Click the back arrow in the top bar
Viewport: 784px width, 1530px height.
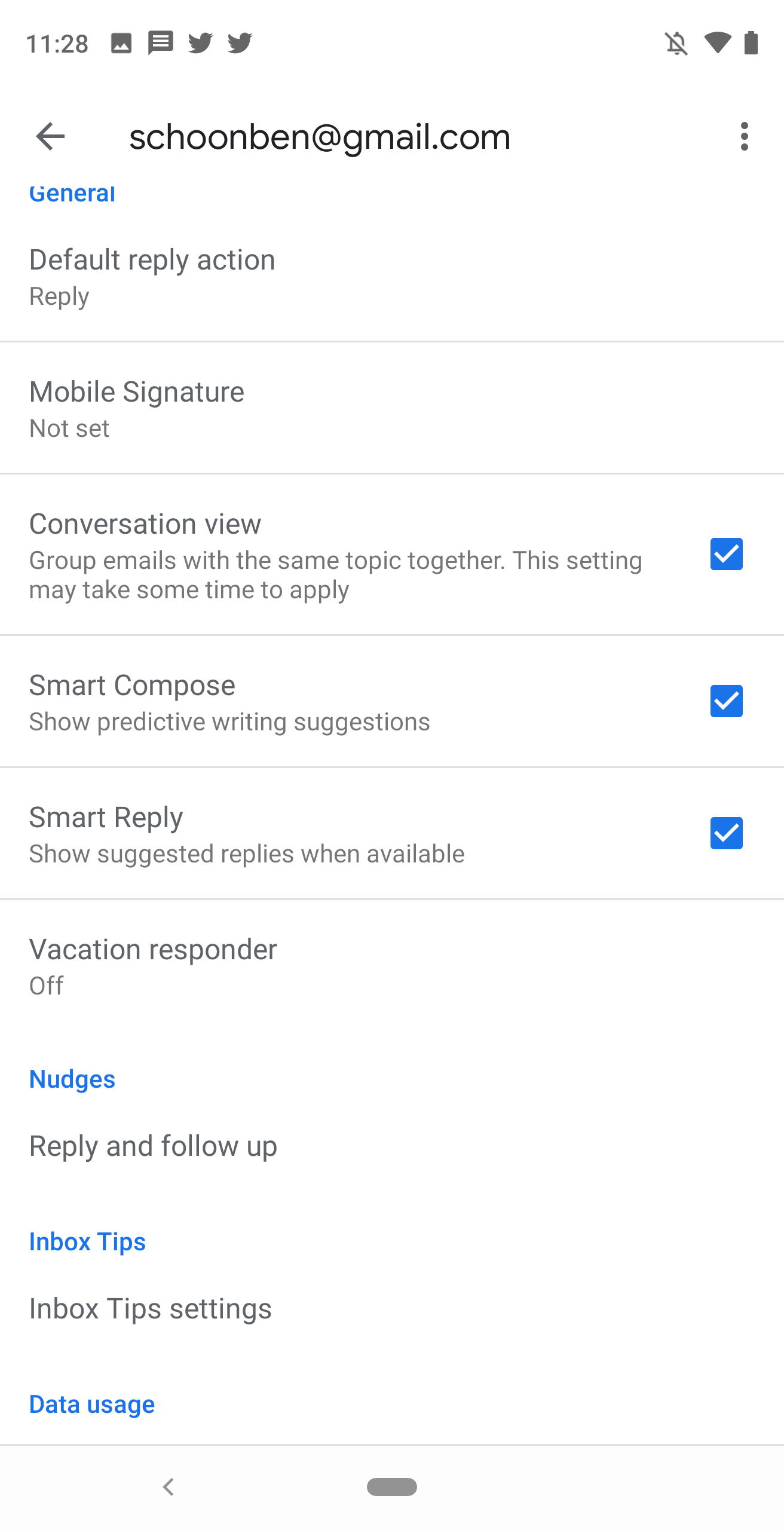(x=50, y=136)
